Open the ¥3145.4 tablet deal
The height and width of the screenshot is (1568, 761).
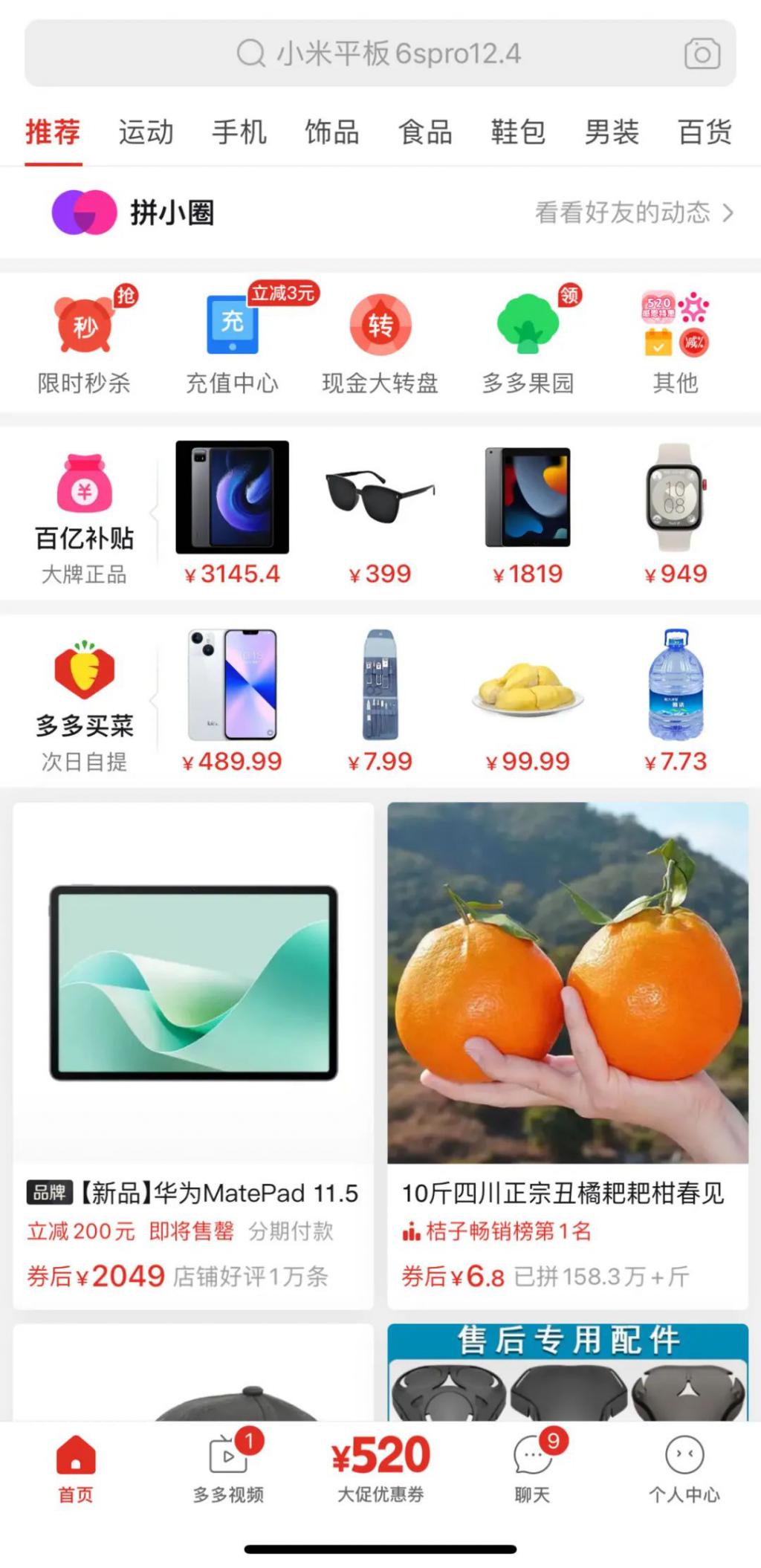(x=232, y=513)
